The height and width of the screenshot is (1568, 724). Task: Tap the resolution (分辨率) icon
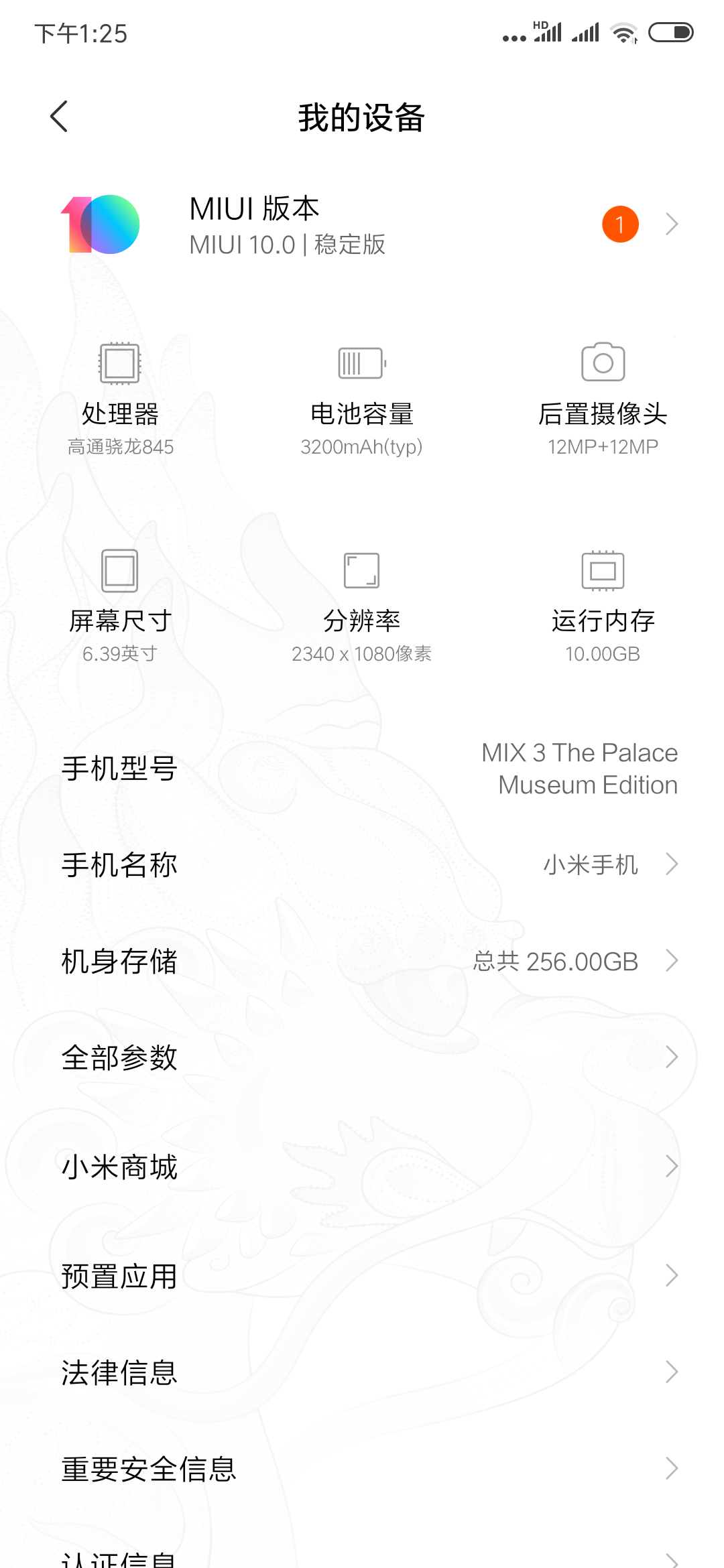(x=361, y=570)
